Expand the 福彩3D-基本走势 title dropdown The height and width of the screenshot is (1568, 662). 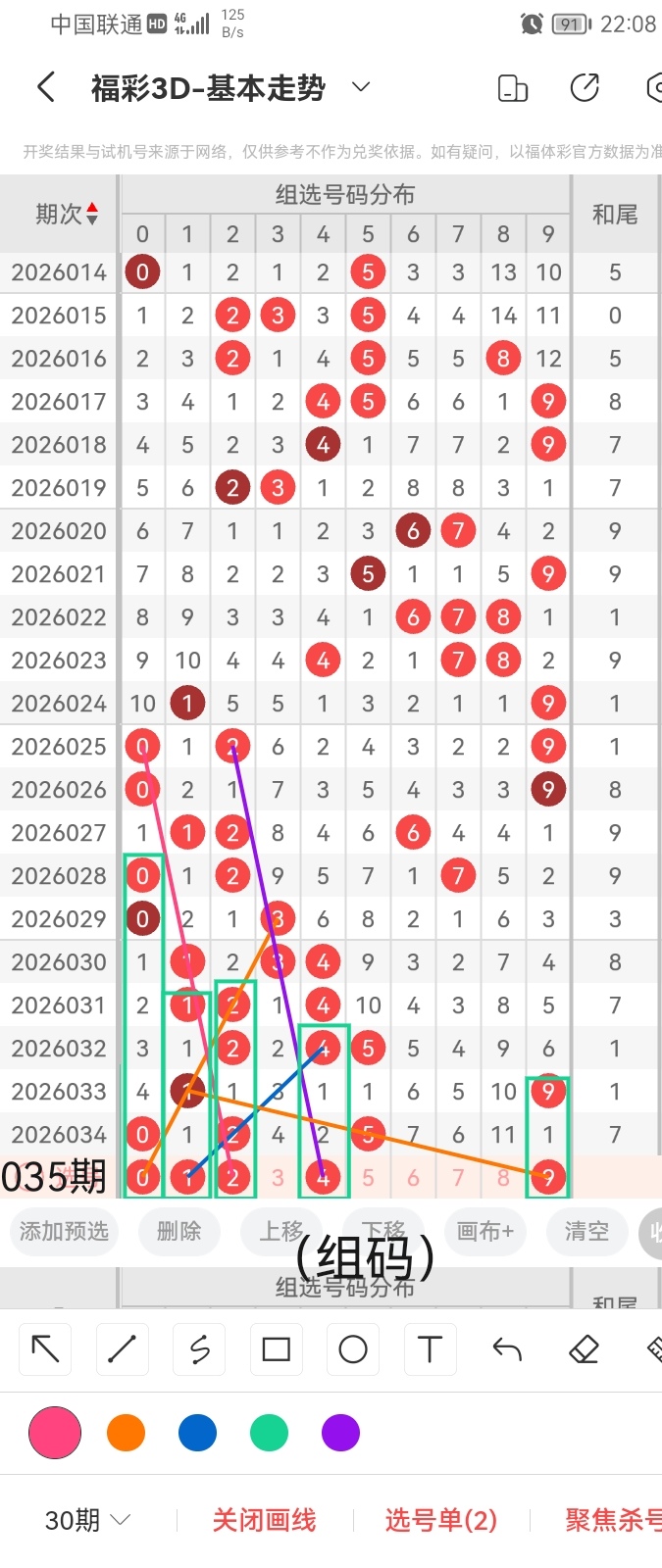pos(361,87)
